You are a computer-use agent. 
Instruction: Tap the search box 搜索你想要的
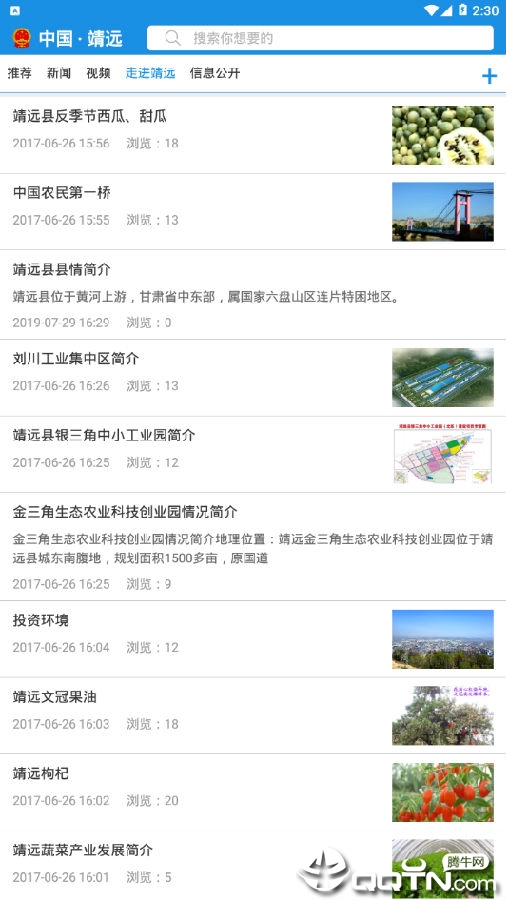[320, 38]
